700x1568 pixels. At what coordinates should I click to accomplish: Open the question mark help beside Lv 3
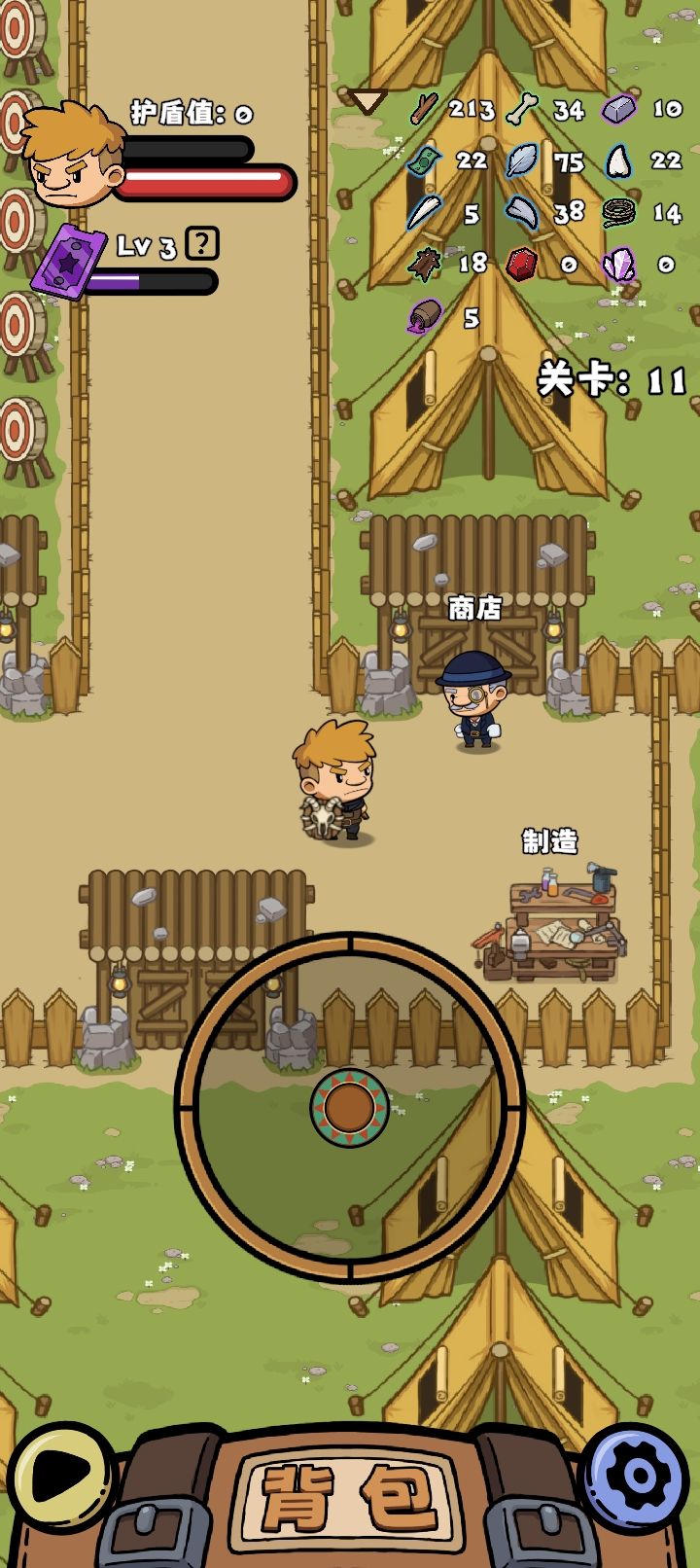click(x=199, y=245)
